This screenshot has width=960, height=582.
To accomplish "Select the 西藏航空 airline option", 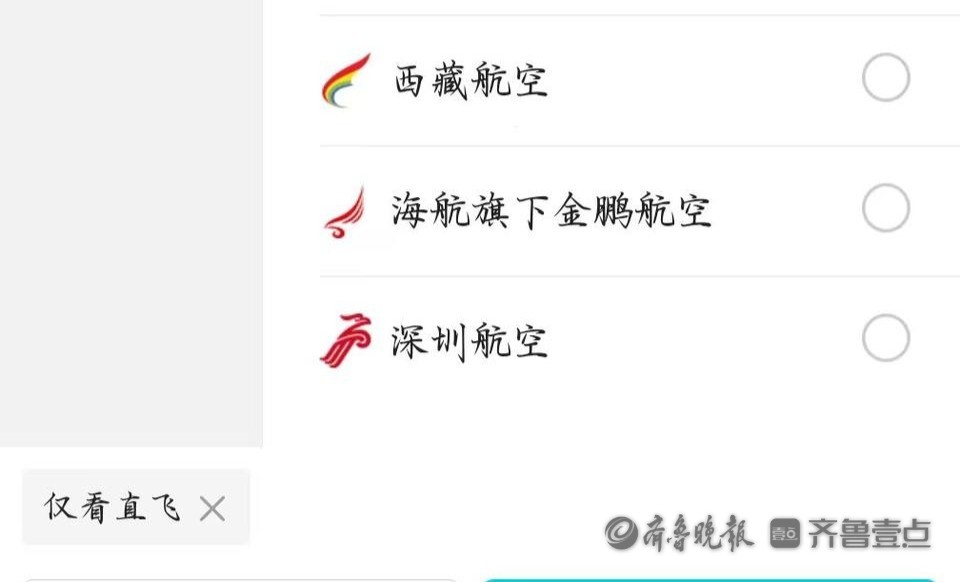I will (x=885, y=79).
